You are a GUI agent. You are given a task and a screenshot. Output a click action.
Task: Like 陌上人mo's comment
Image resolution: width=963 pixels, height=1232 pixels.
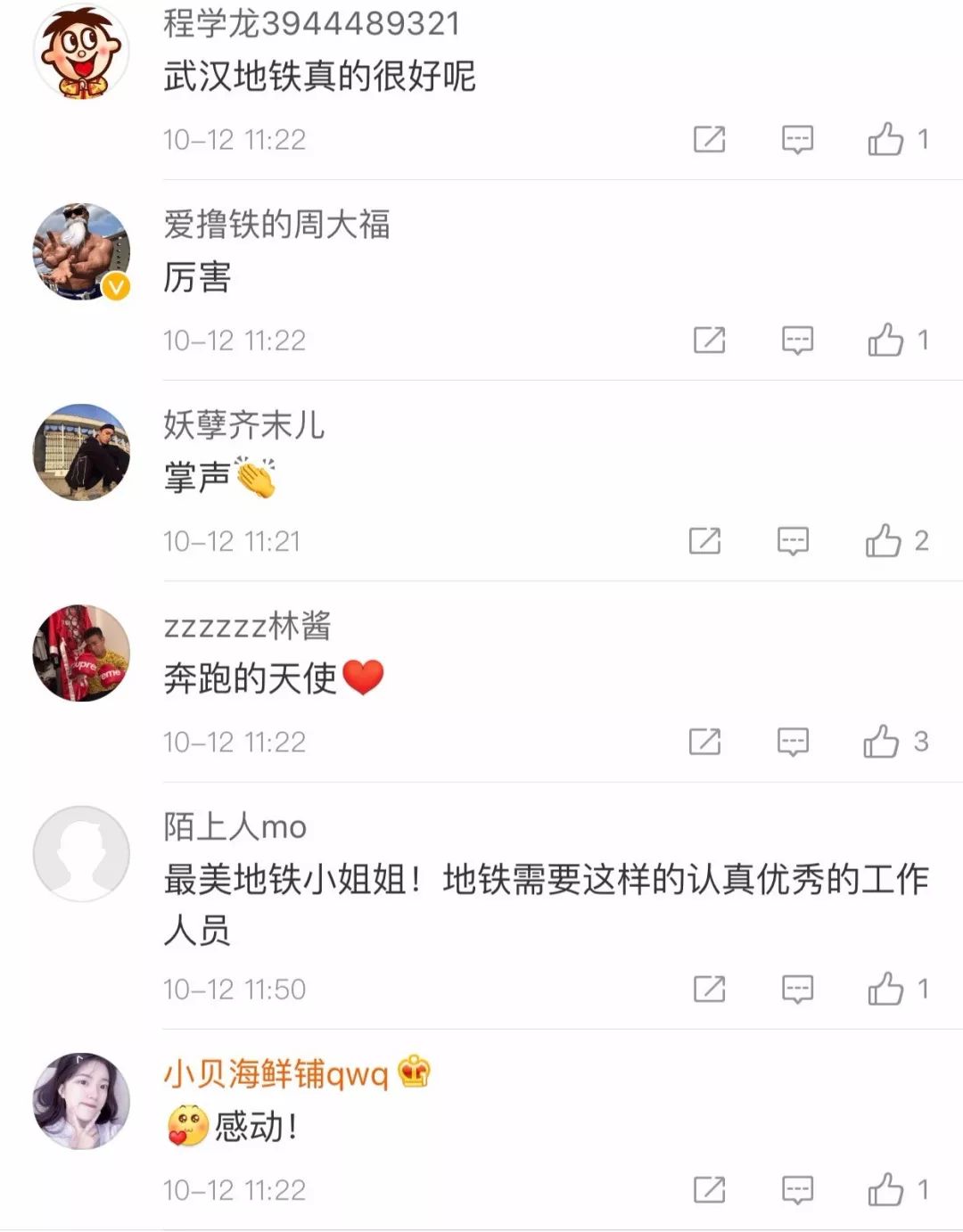[x=885, y=989]
